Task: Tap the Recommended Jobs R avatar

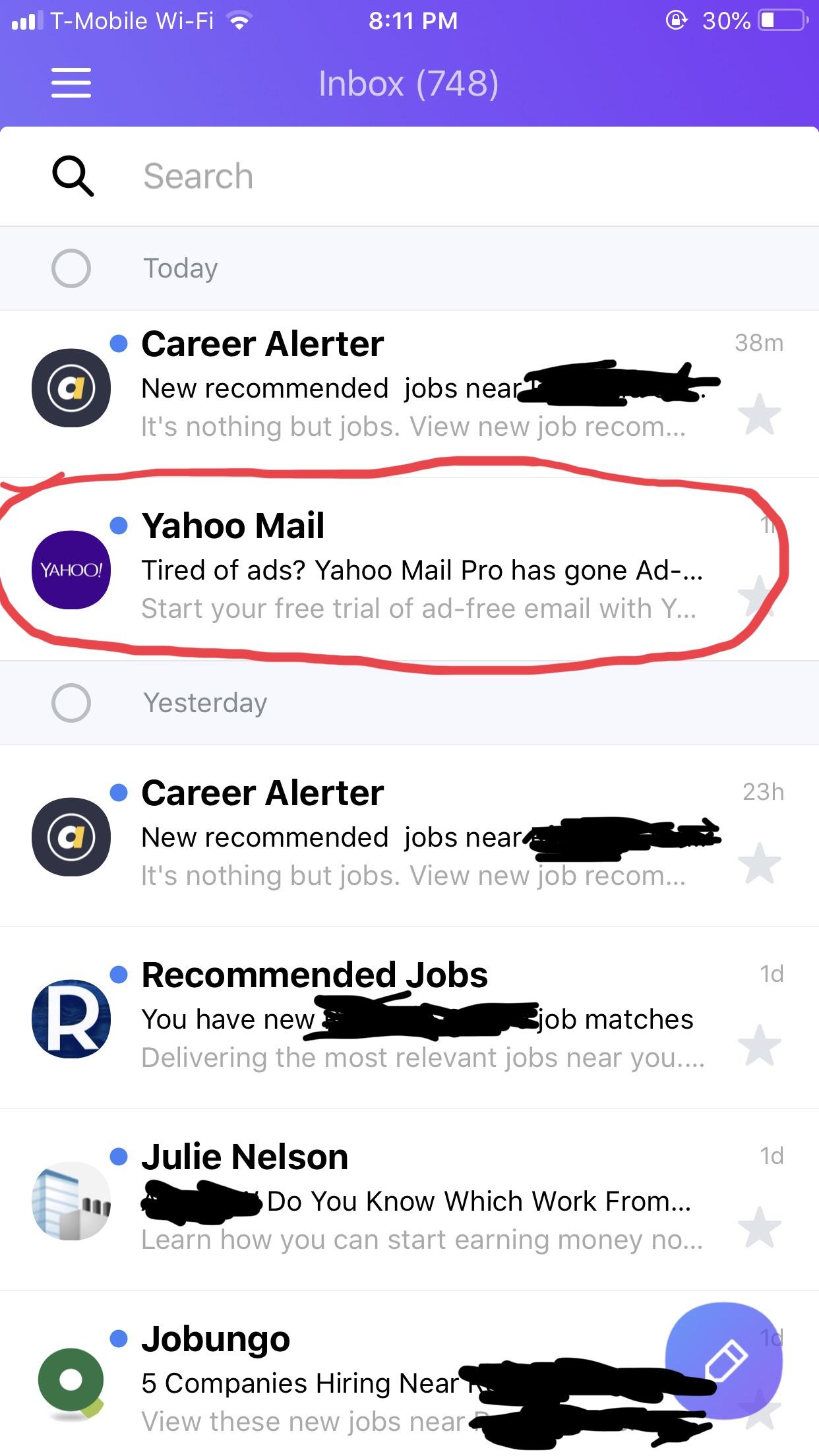Action: 71,1017
